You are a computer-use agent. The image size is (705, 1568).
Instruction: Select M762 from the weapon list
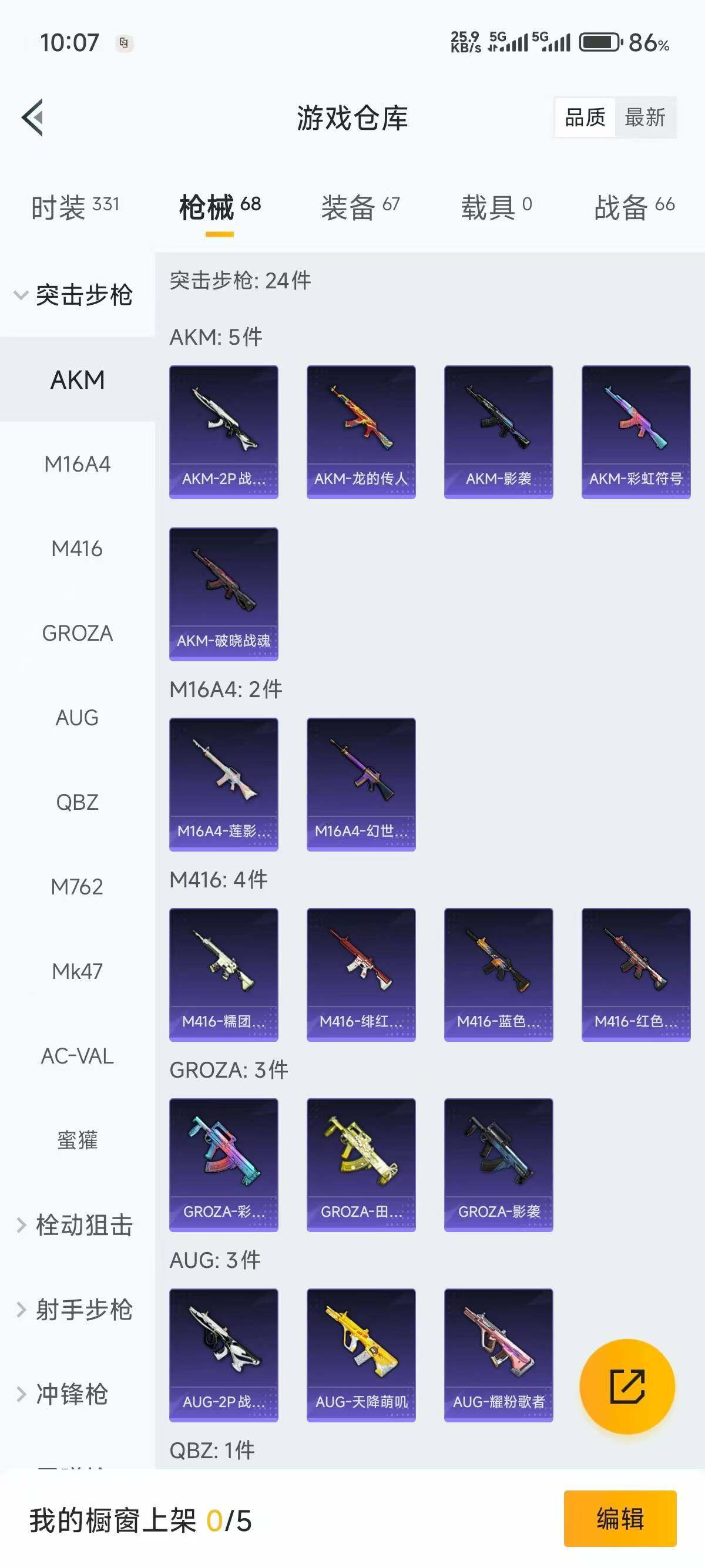pyautogui.click(x=77, y=887)
